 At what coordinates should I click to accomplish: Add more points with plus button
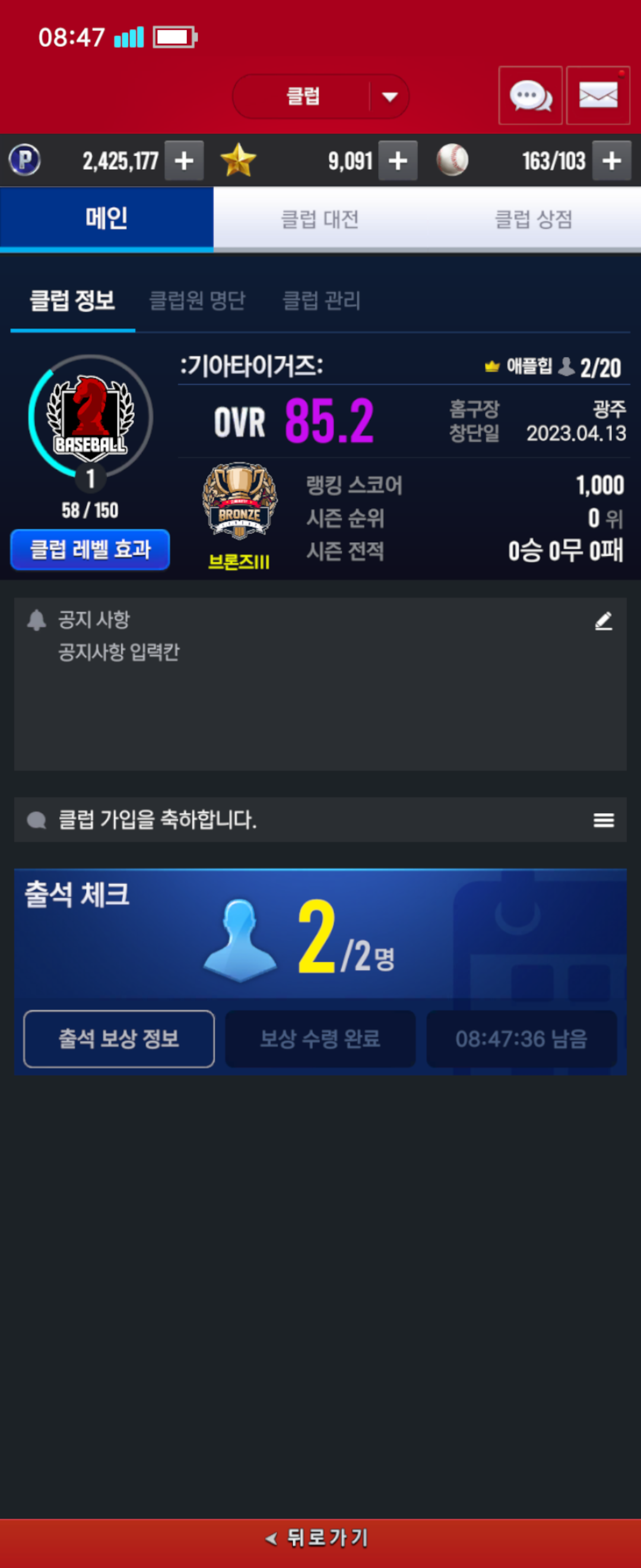[x=183, y=161]
